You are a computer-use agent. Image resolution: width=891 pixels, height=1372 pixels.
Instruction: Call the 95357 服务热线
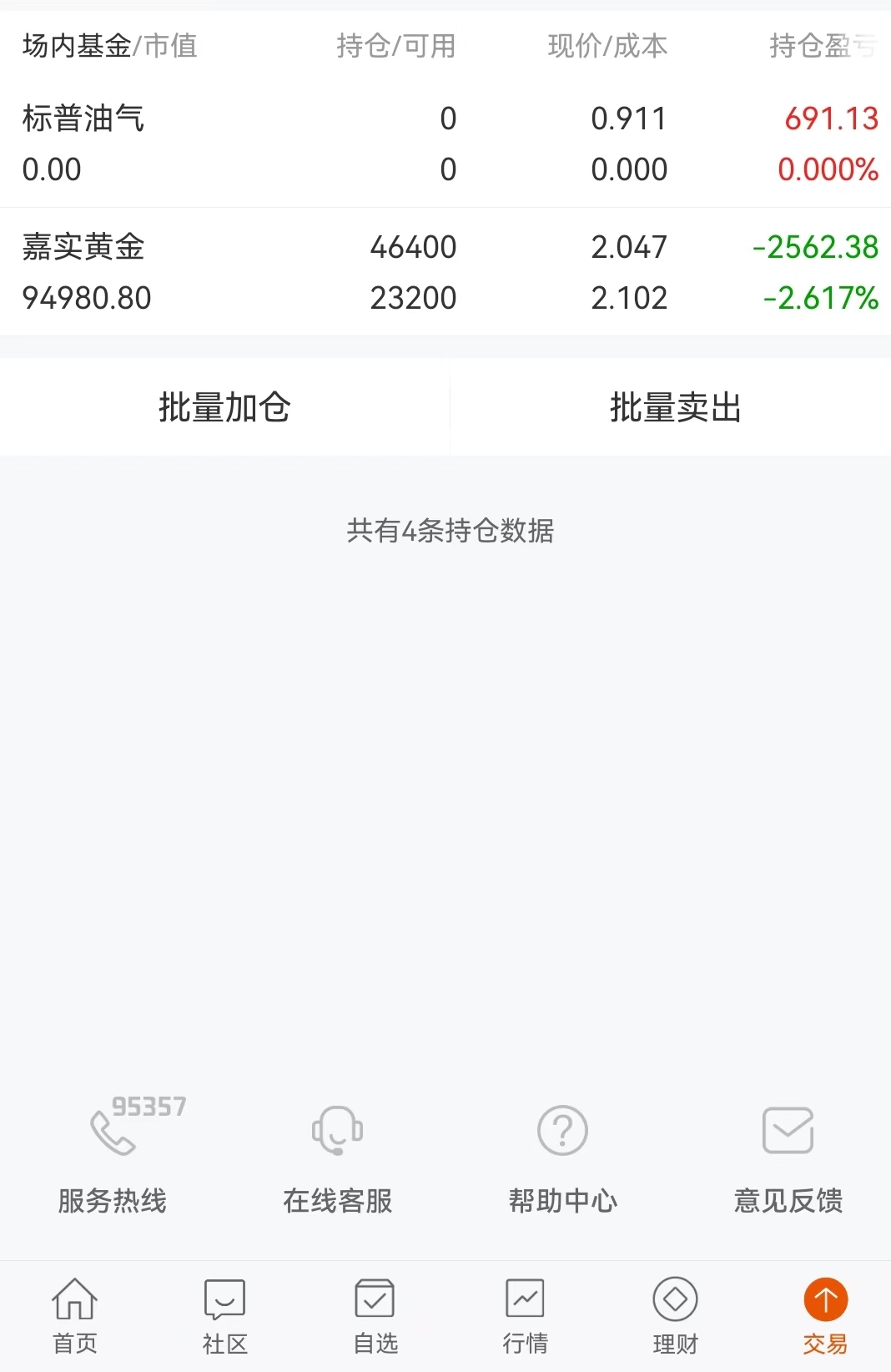coord(113,1156)
